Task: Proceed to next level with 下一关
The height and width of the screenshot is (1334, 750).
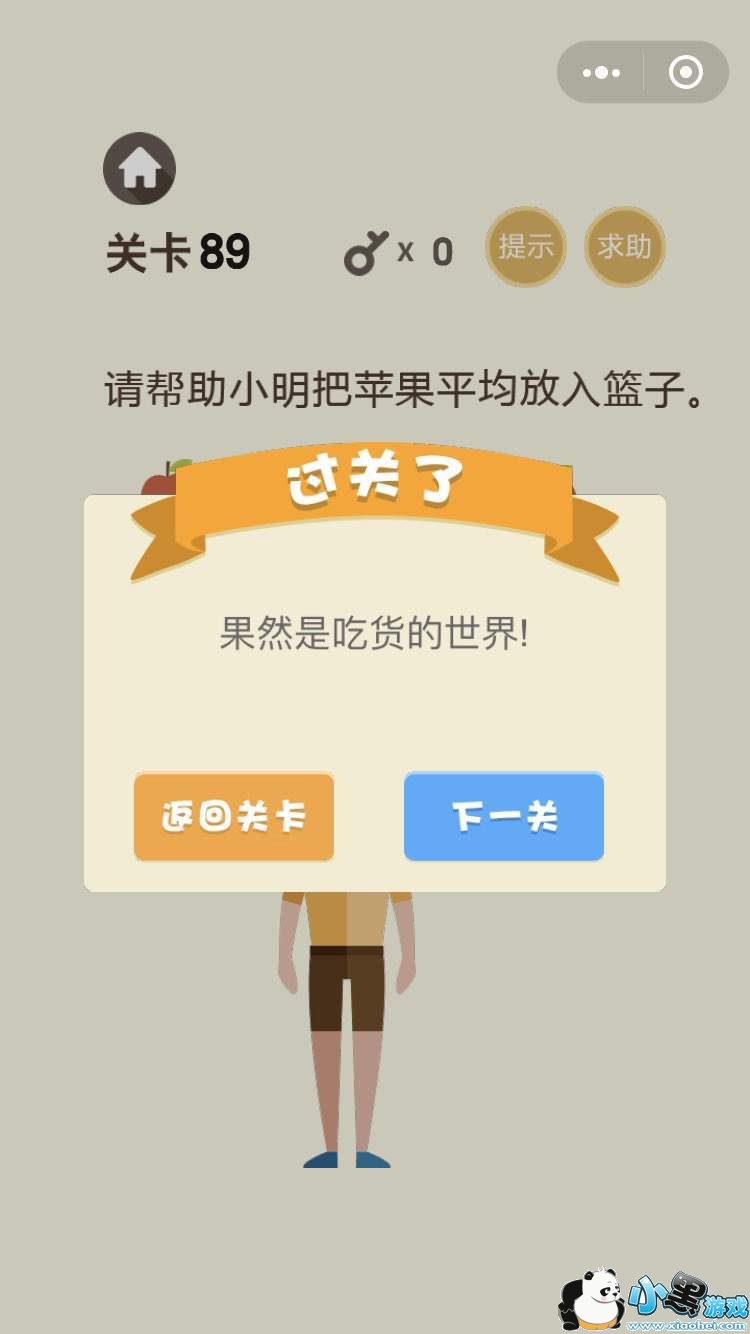Action: tap(504, 817)
